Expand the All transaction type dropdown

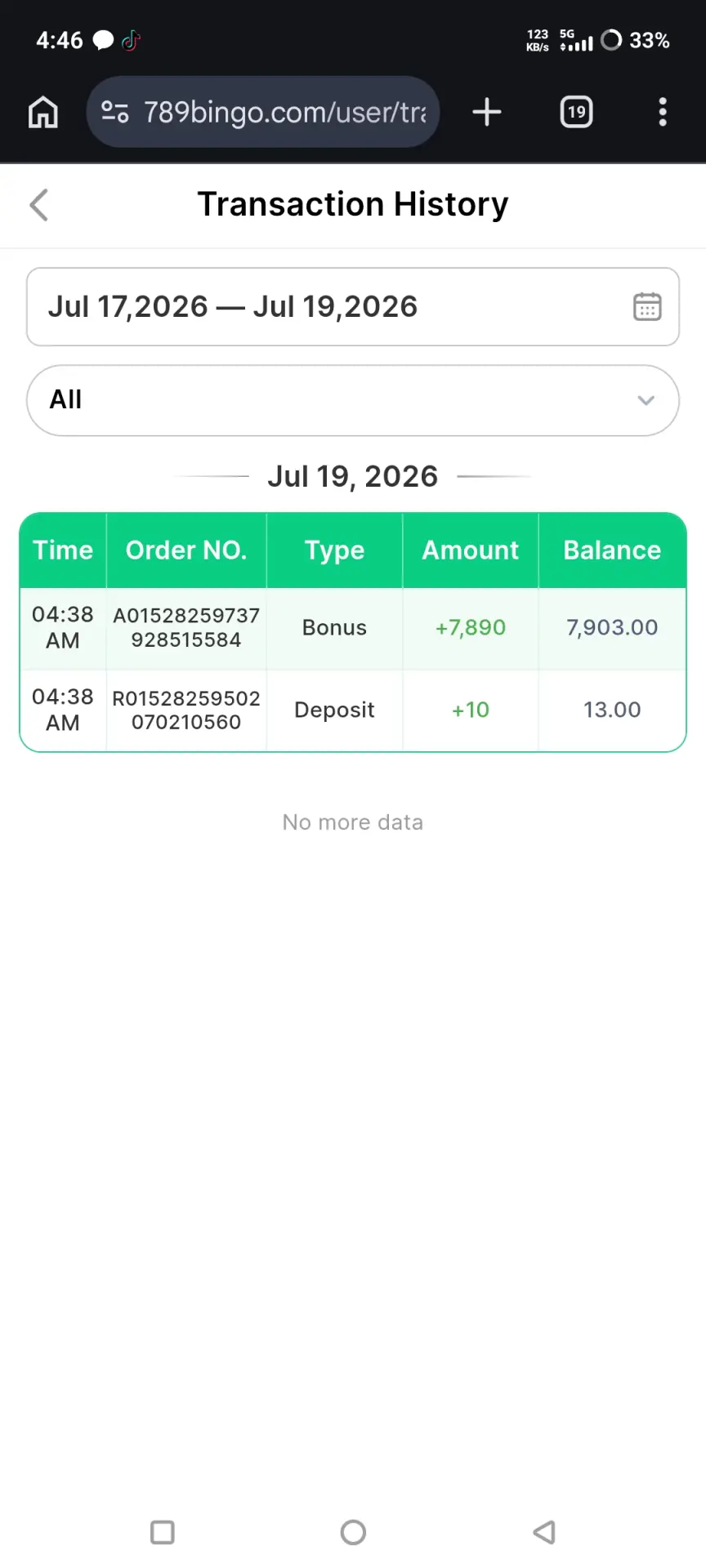coord(353,400)
